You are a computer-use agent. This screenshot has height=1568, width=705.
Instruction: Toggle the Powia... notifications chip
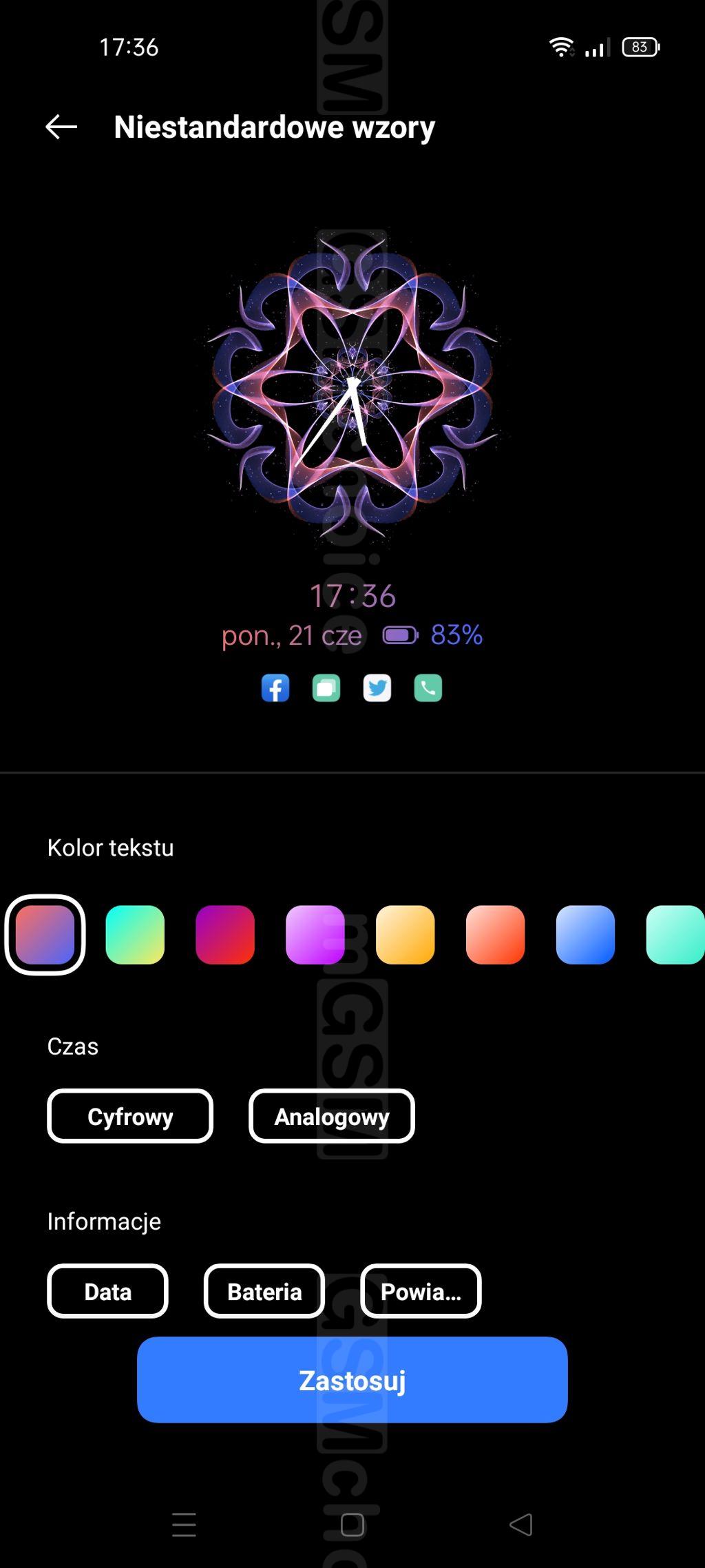coord(421,1291)
